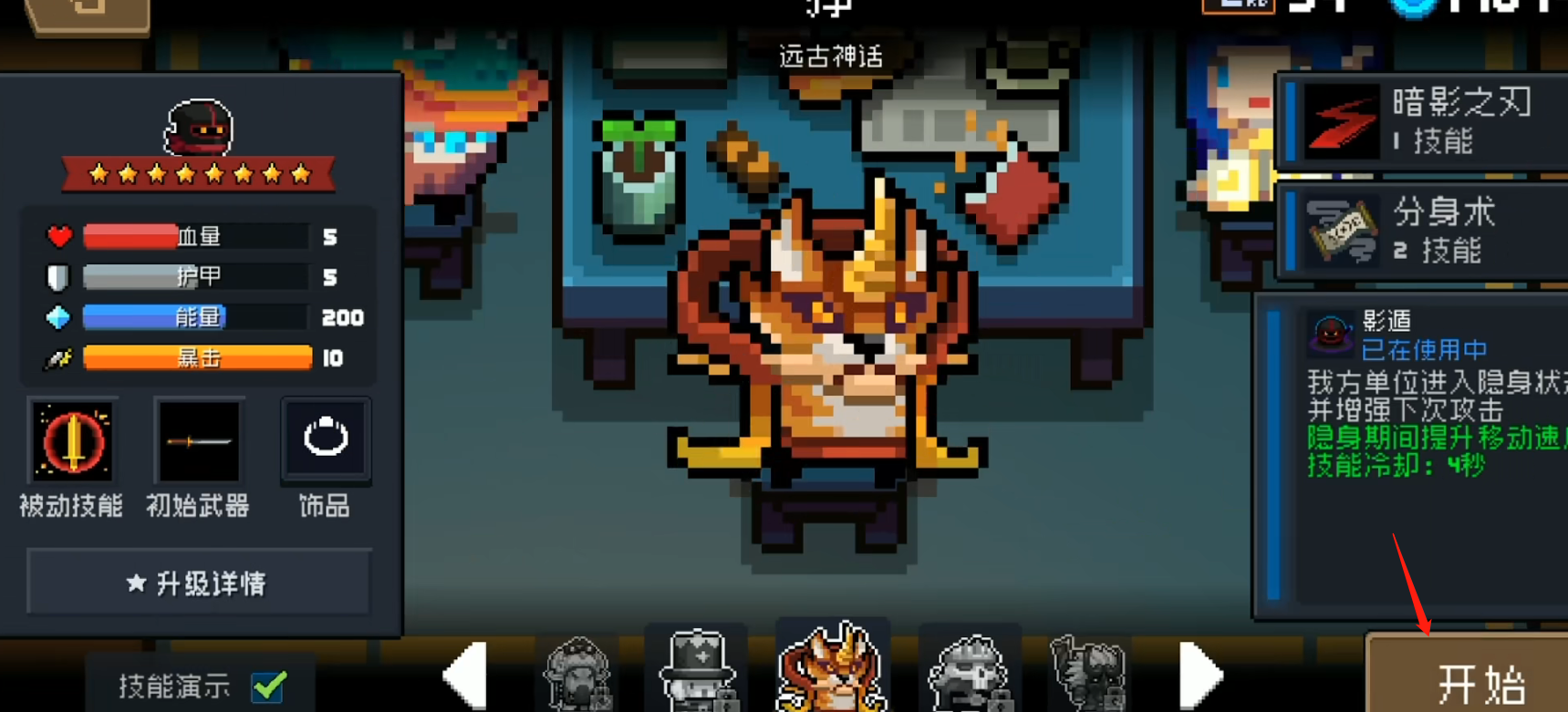This screenshot has height=712, width=1568.
Task: Go to previous character with left arrow
Action: (466, 676)
